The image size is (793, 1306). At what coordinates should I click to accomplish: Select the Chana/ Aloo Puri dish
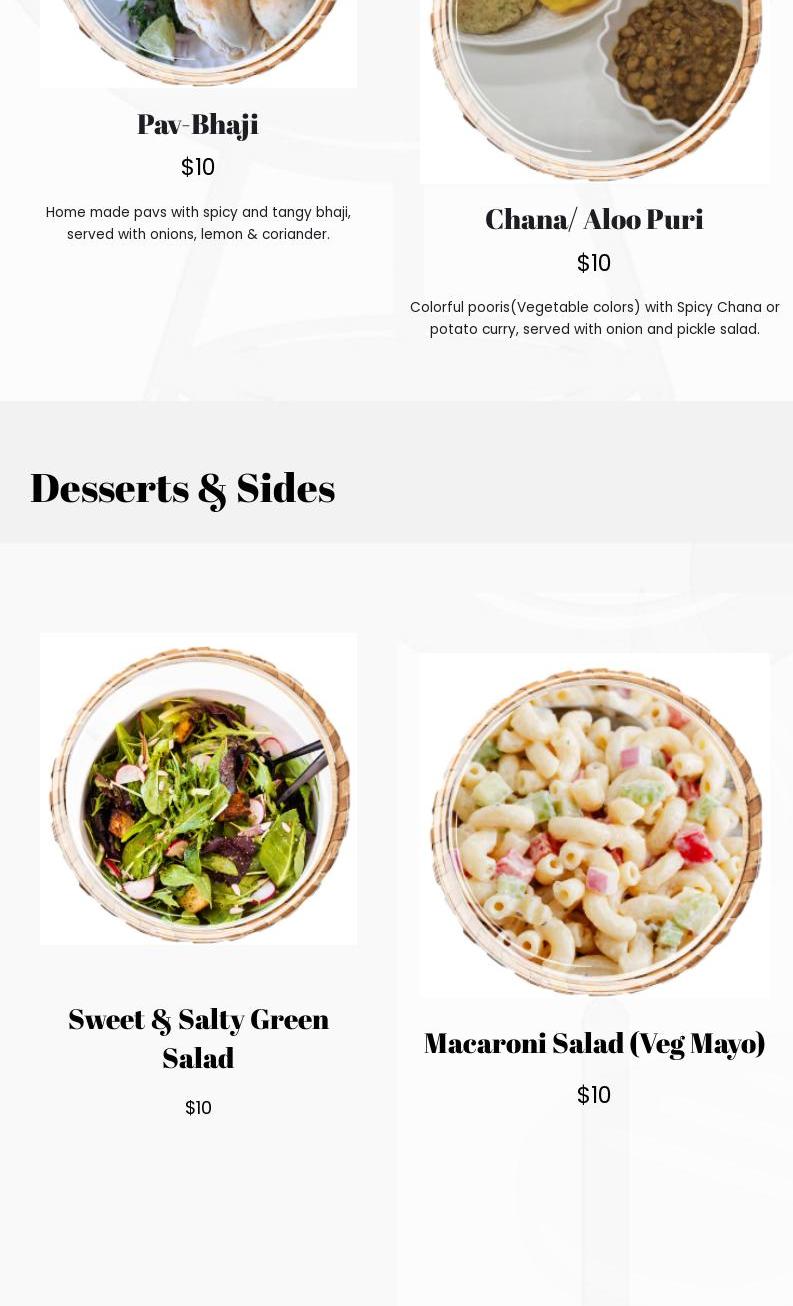(x=594, y=219)
